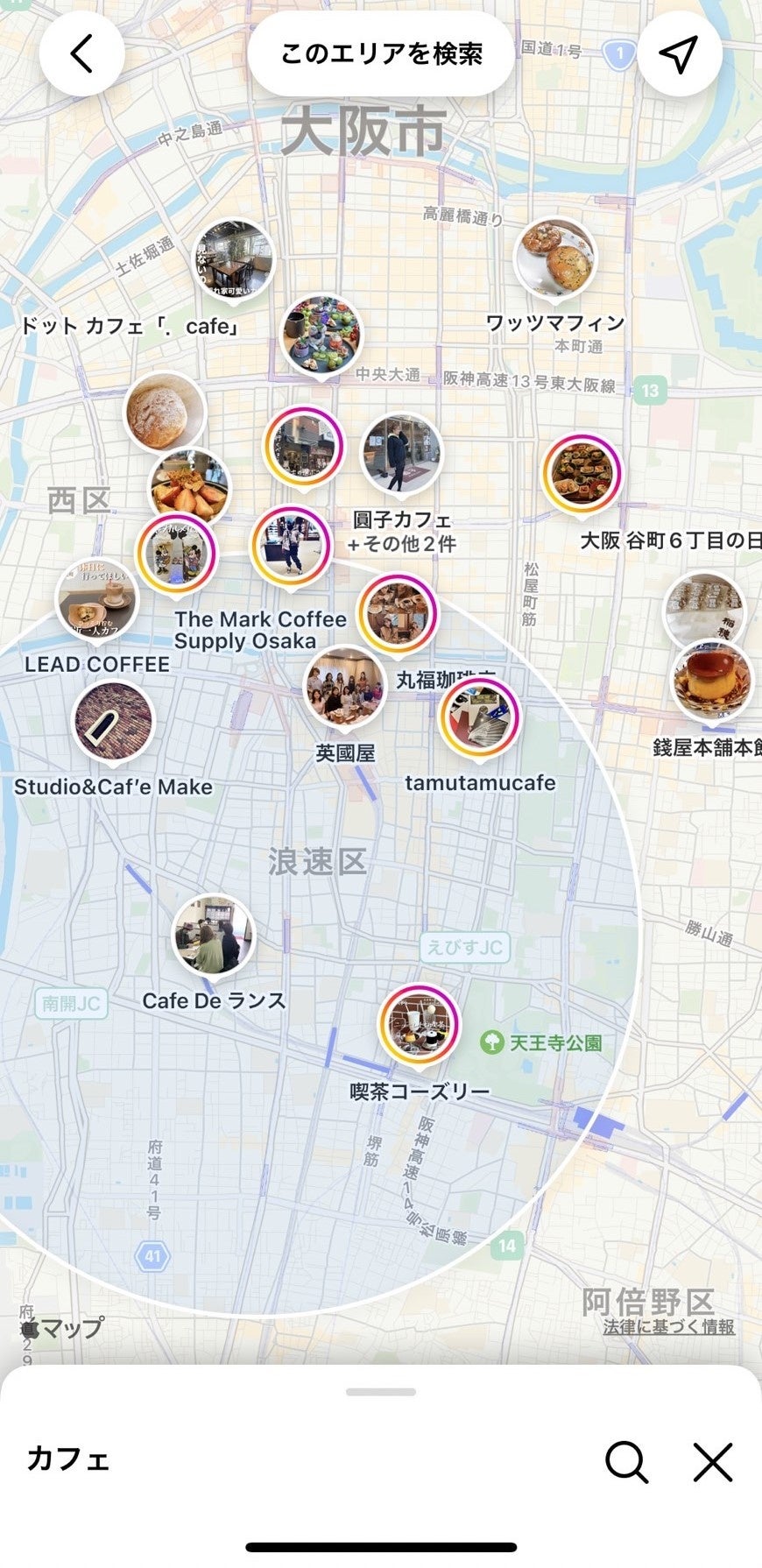
Task: Open the 英國屋 map pin
Action: [x=344, y=688]
